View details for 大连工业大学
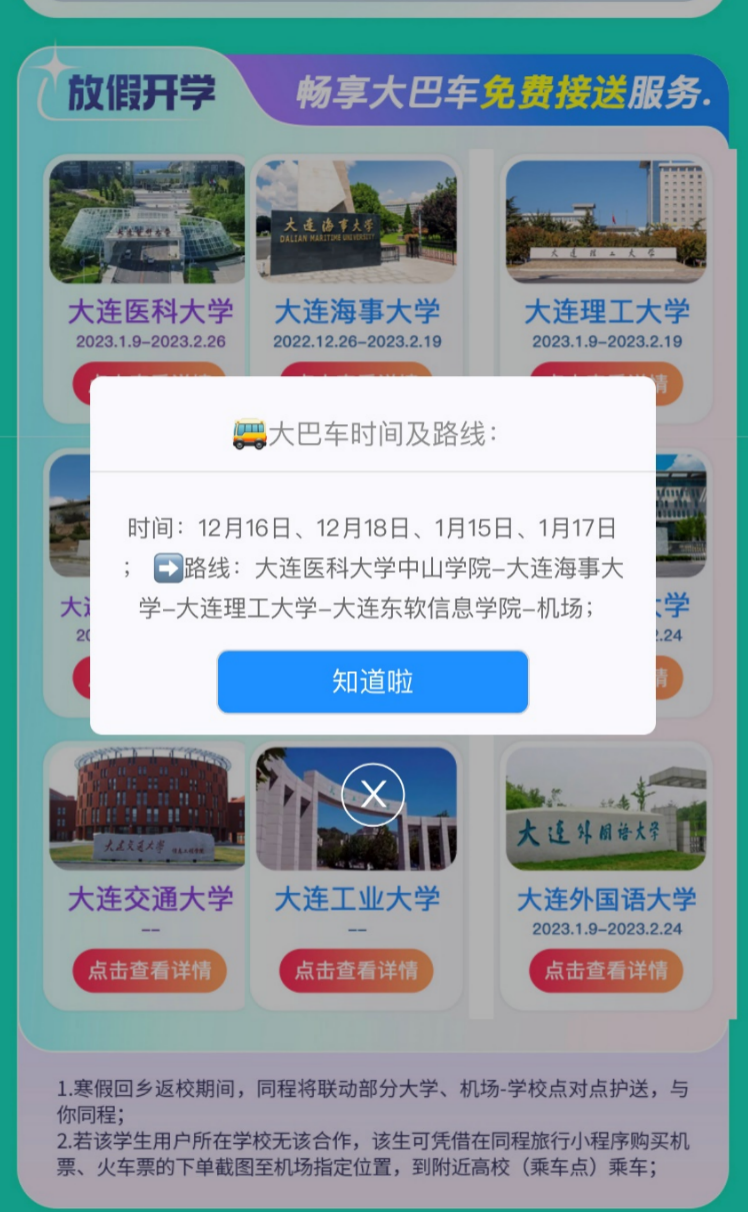The width and height of the screenshot is (748, 1212). point(356,970)
